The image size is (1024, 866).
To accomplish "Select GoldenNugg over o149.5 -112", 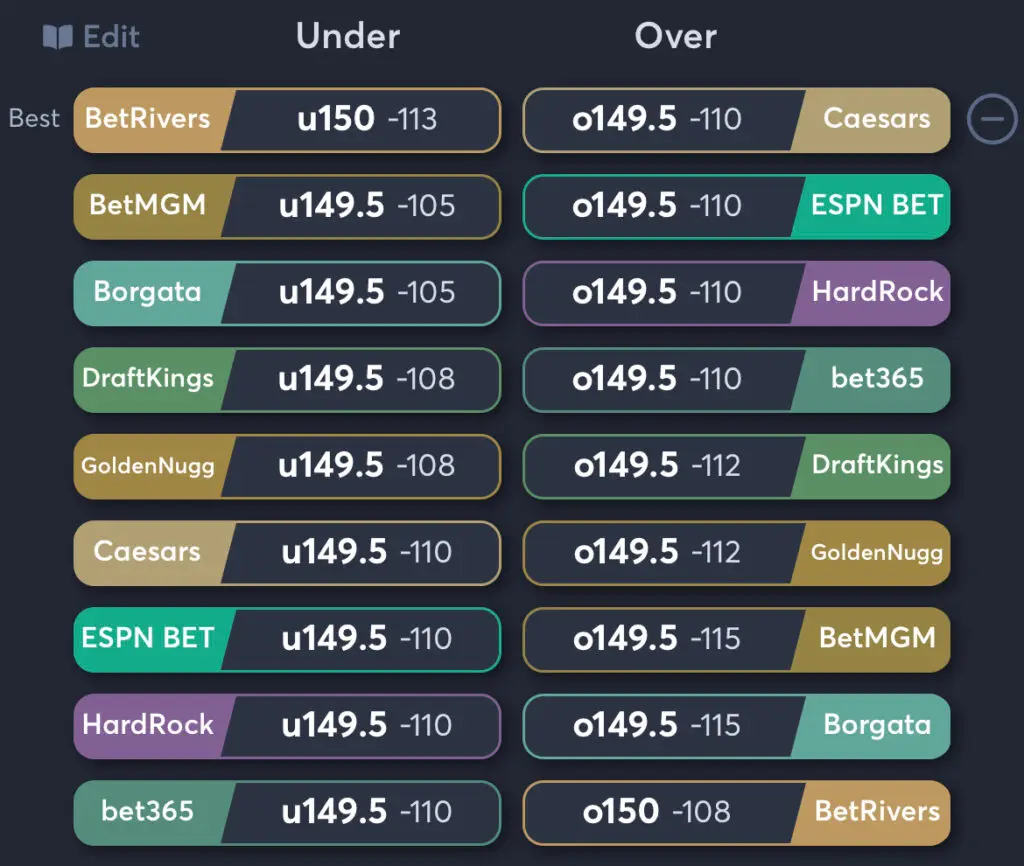I will tap(736, 552).
